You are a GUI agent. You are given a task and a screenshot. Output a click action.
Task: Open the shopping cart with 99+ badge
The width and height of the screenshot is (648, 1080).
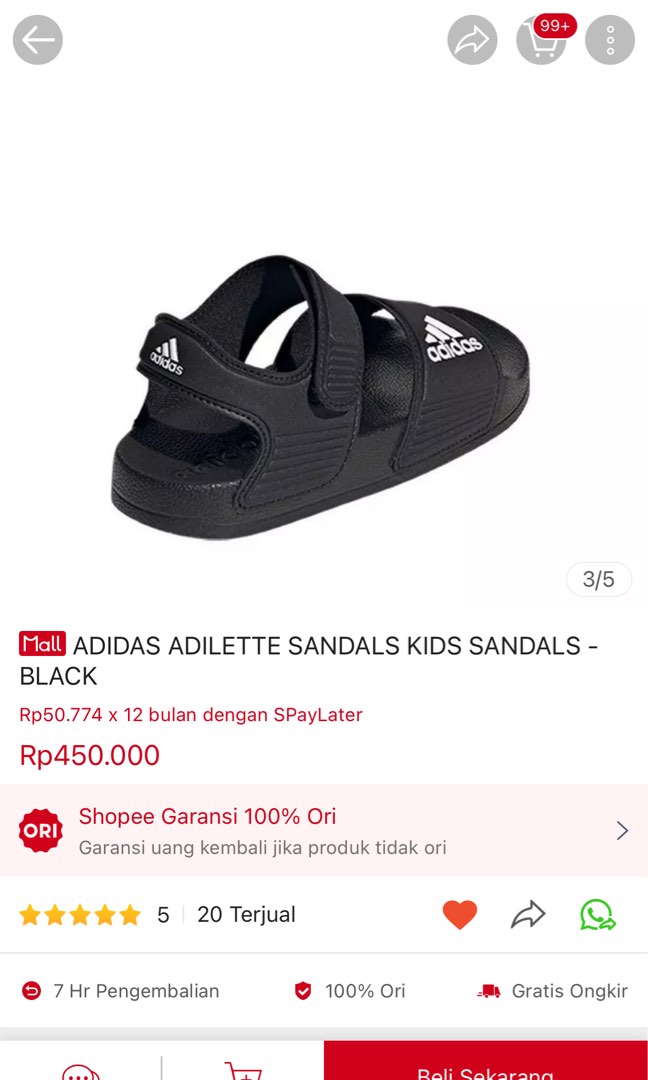[x=542, y=41]
